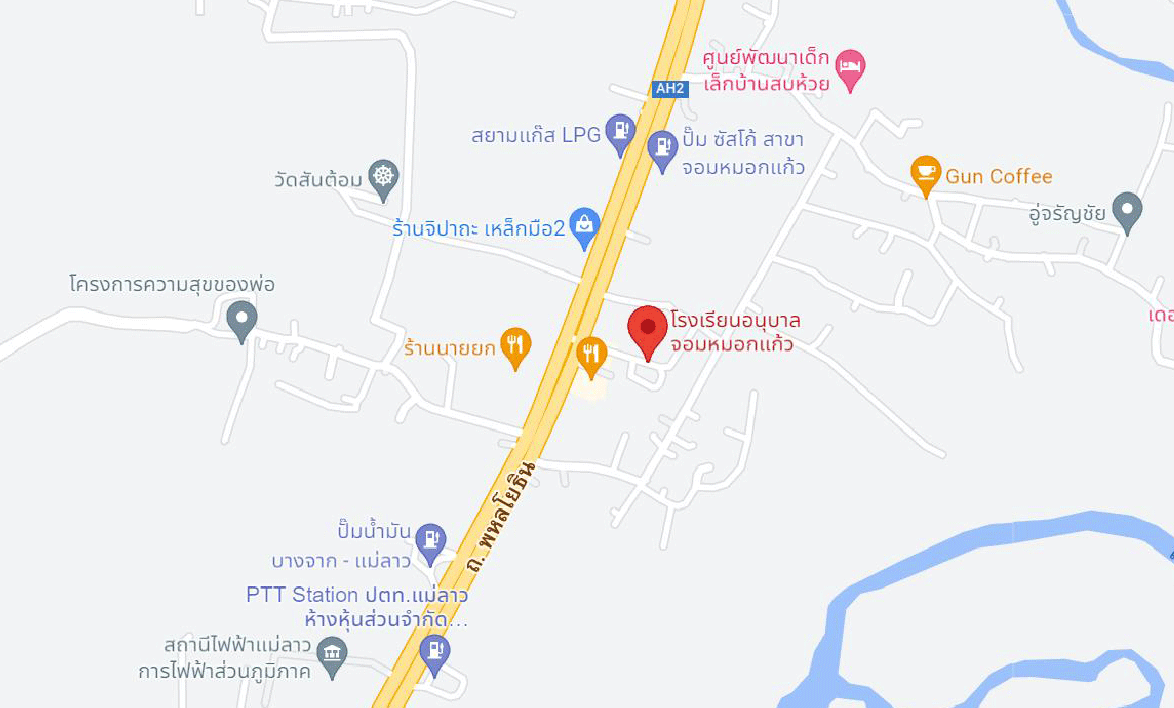Screen dimensions: 1174x708
Task: Tap the red pin for โรงเรียนอนุบาลจอมหมอกแก้ว
Action: pos(647,329)
